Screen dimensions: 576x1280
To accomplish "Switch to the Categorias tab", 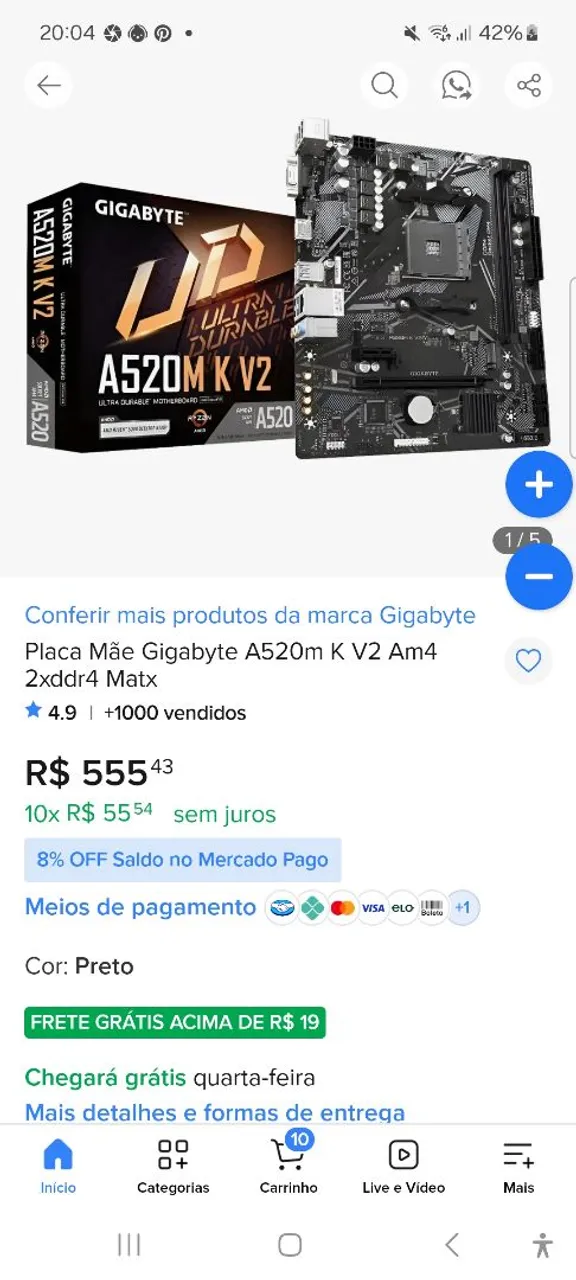I will 173,1166.
